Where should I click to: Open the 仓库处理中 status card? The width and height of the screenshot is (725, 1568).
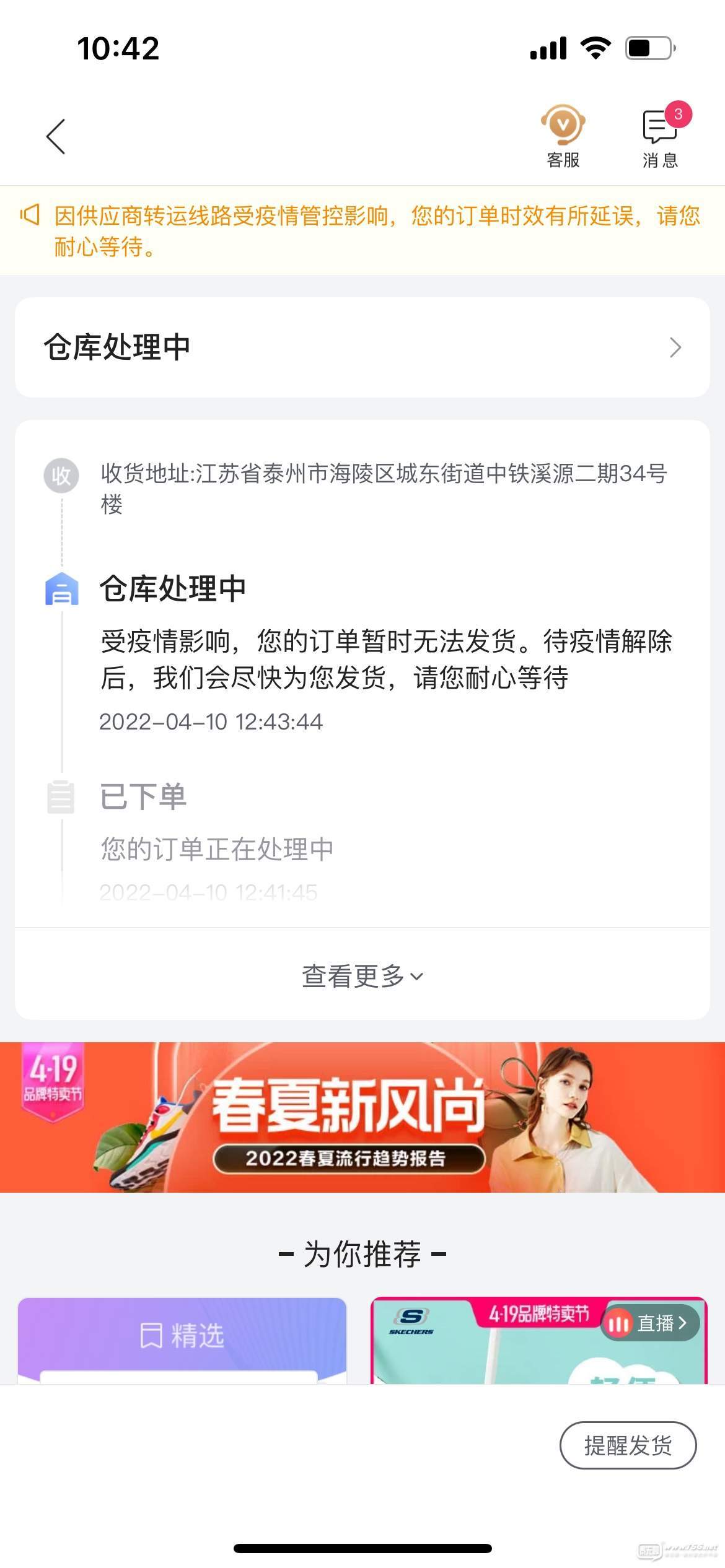pyautogui.click(x=362, y=347)
